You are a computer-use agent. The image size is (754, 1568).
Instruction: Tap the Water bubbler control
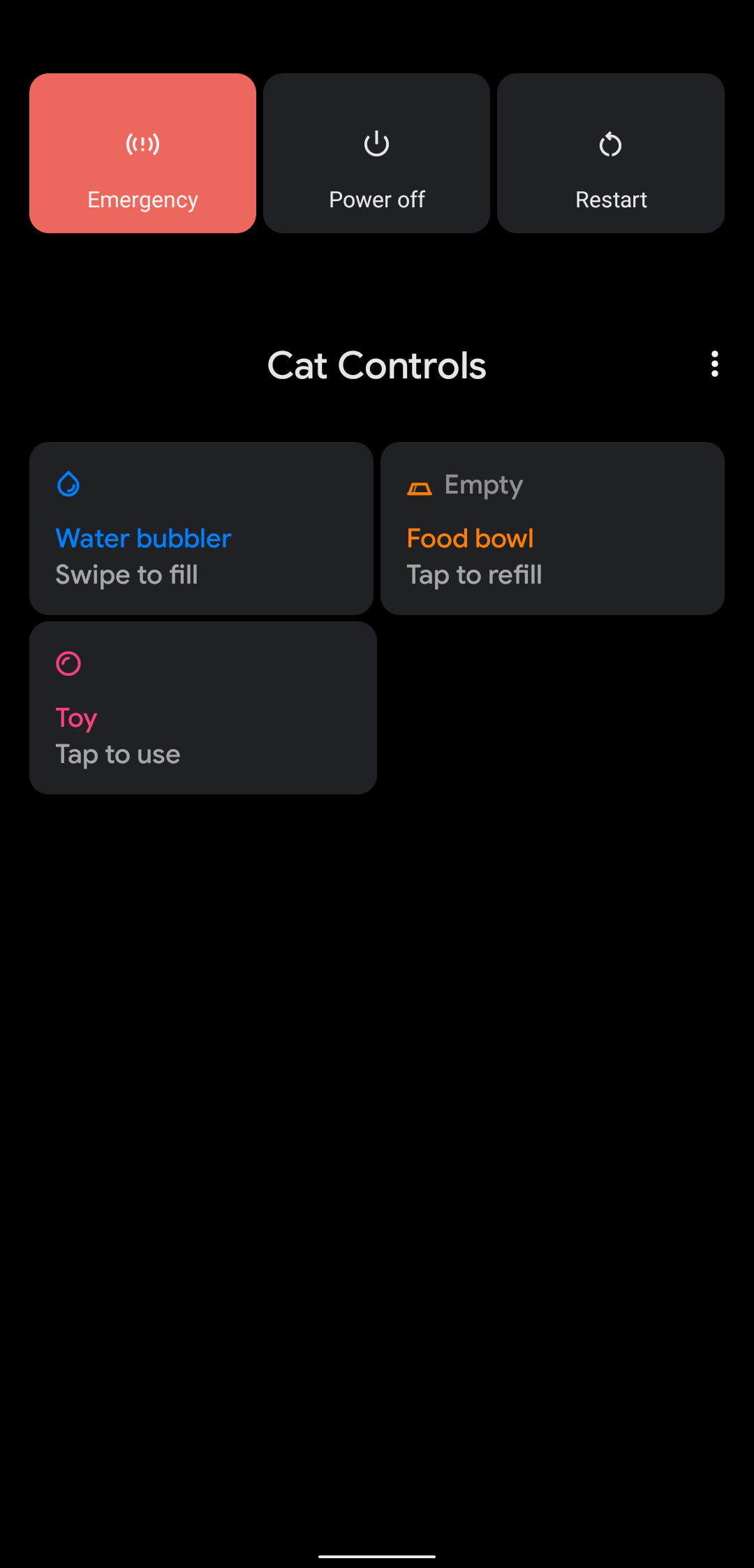[x=201, y=528]
